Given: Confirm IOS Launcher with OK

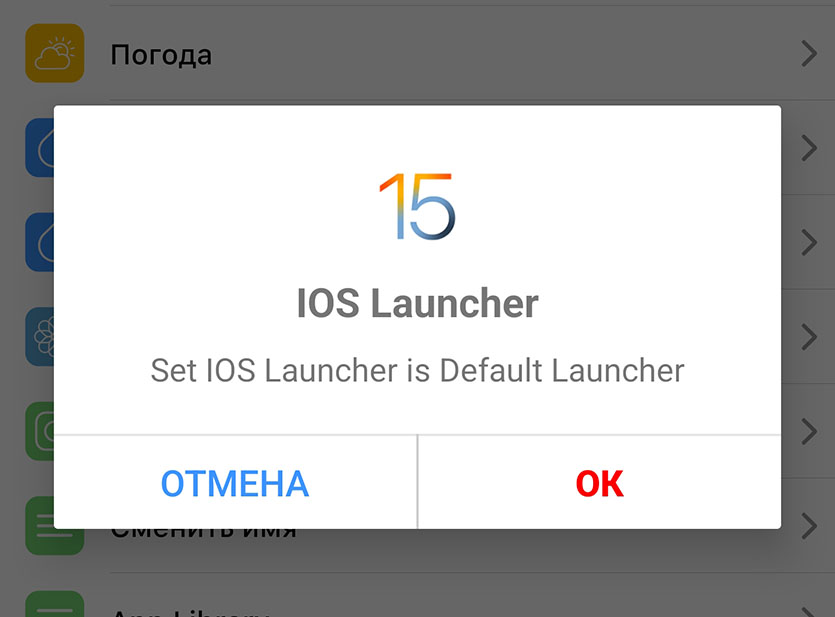Looking at the screenshot, I should pyautogui.click(x=599, y=483).
